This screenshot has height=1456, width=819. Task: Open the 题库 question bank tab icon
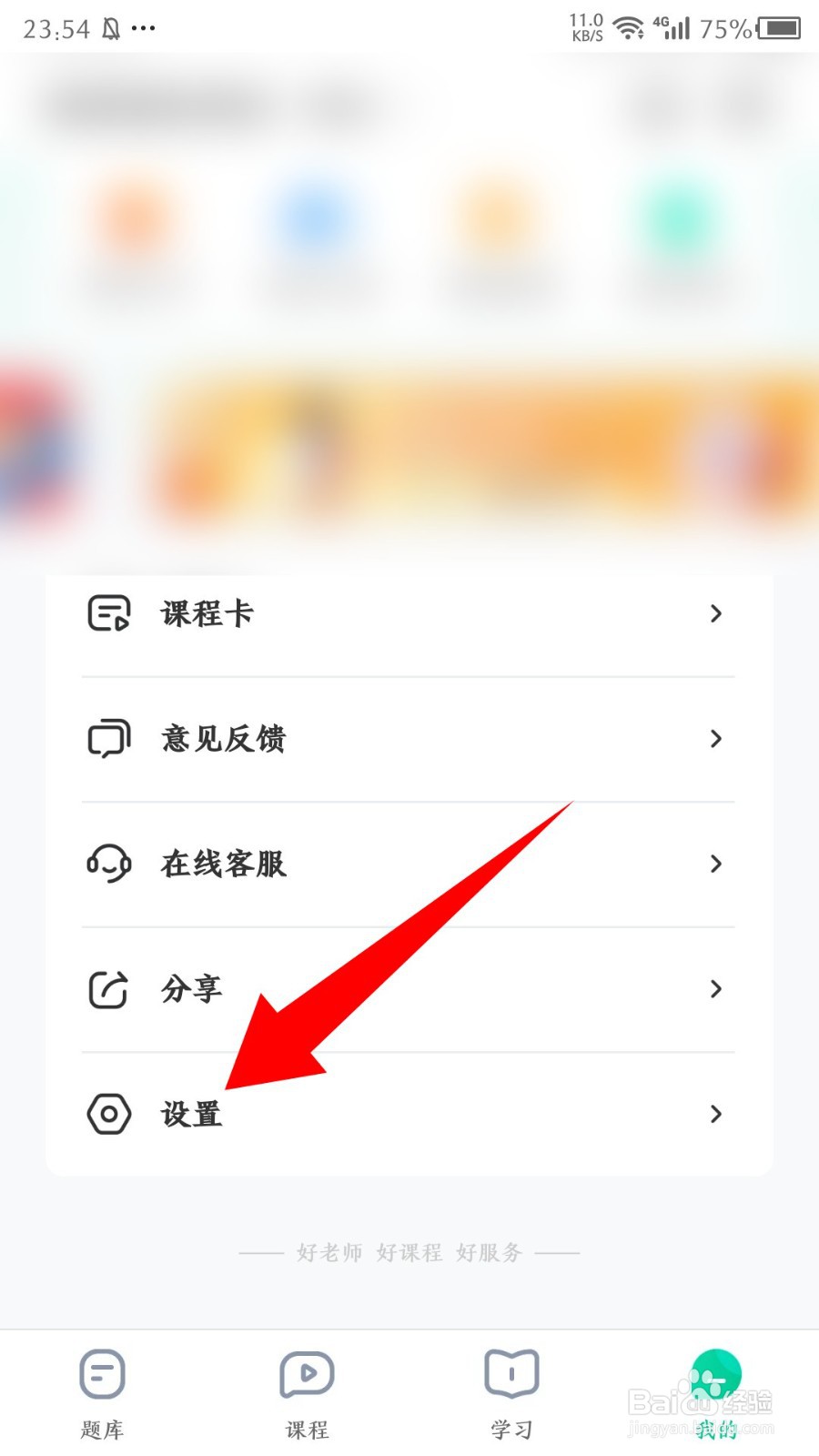pos(102,1372)
